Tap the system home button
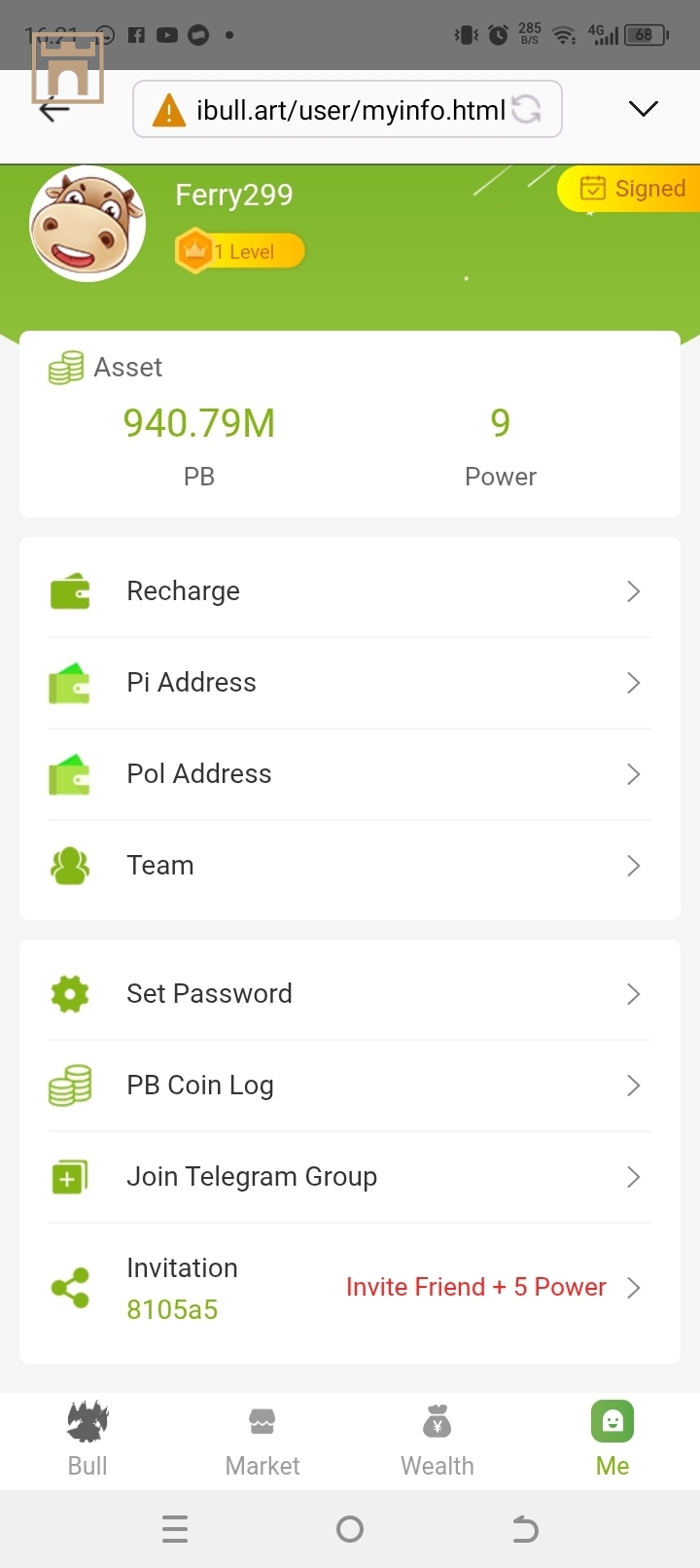Image resolution: width=700 pixels, height=1568 pixels. 350,1529
